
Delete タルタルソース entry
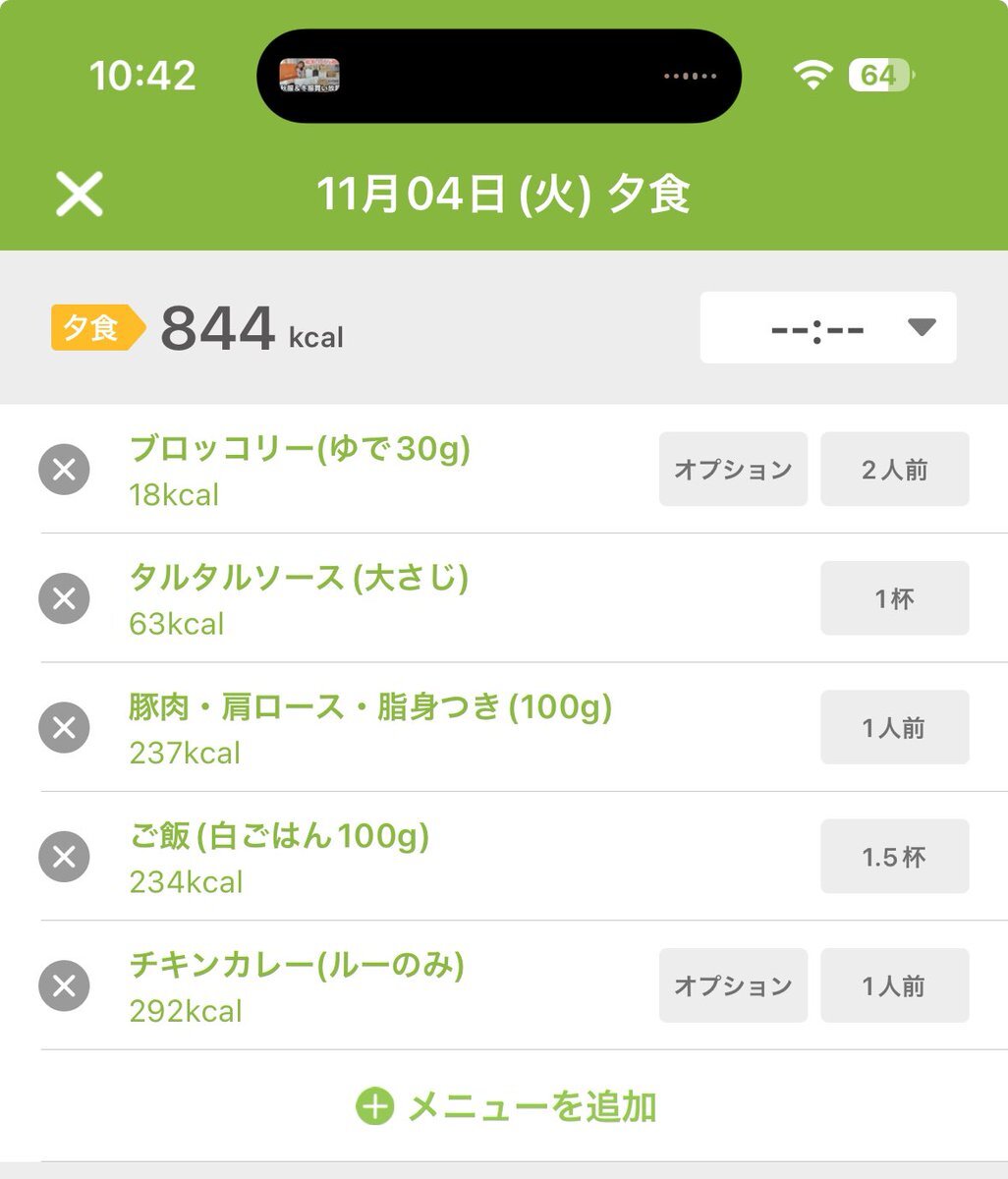[x=64, y=598]
